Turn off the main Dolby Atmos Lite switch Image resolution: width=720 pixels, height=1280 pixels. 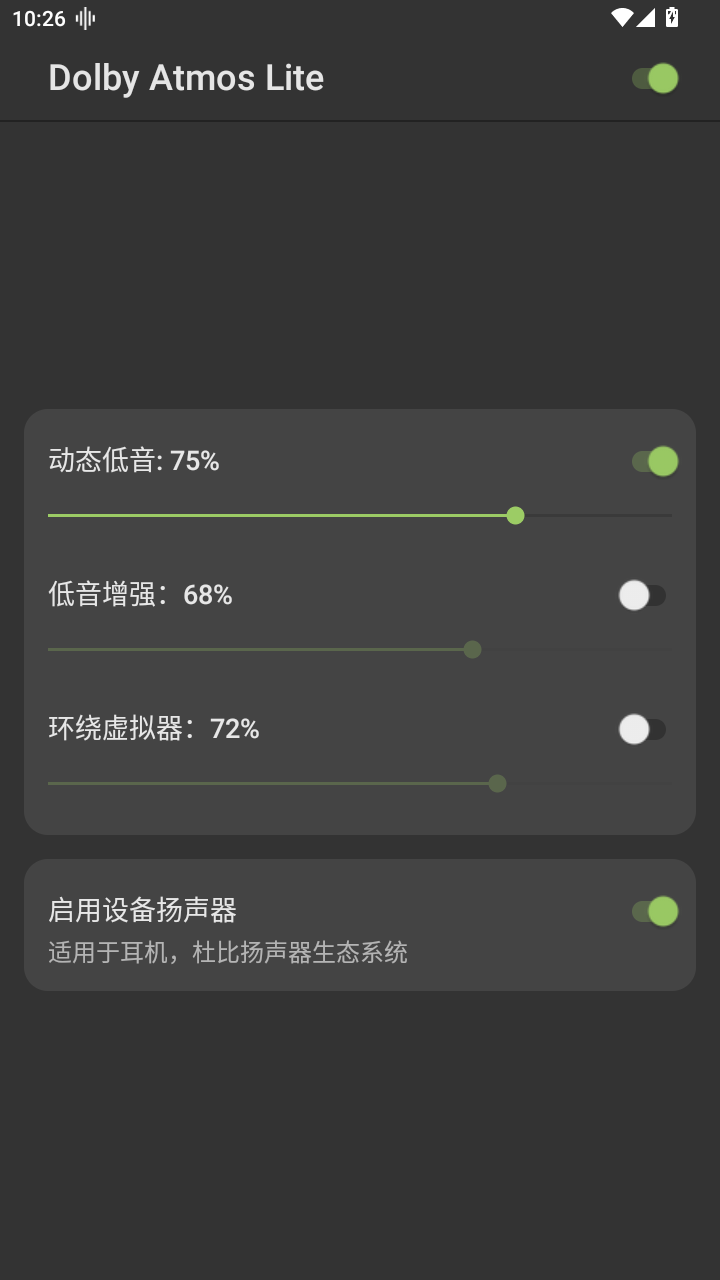(x=655, y=78)
